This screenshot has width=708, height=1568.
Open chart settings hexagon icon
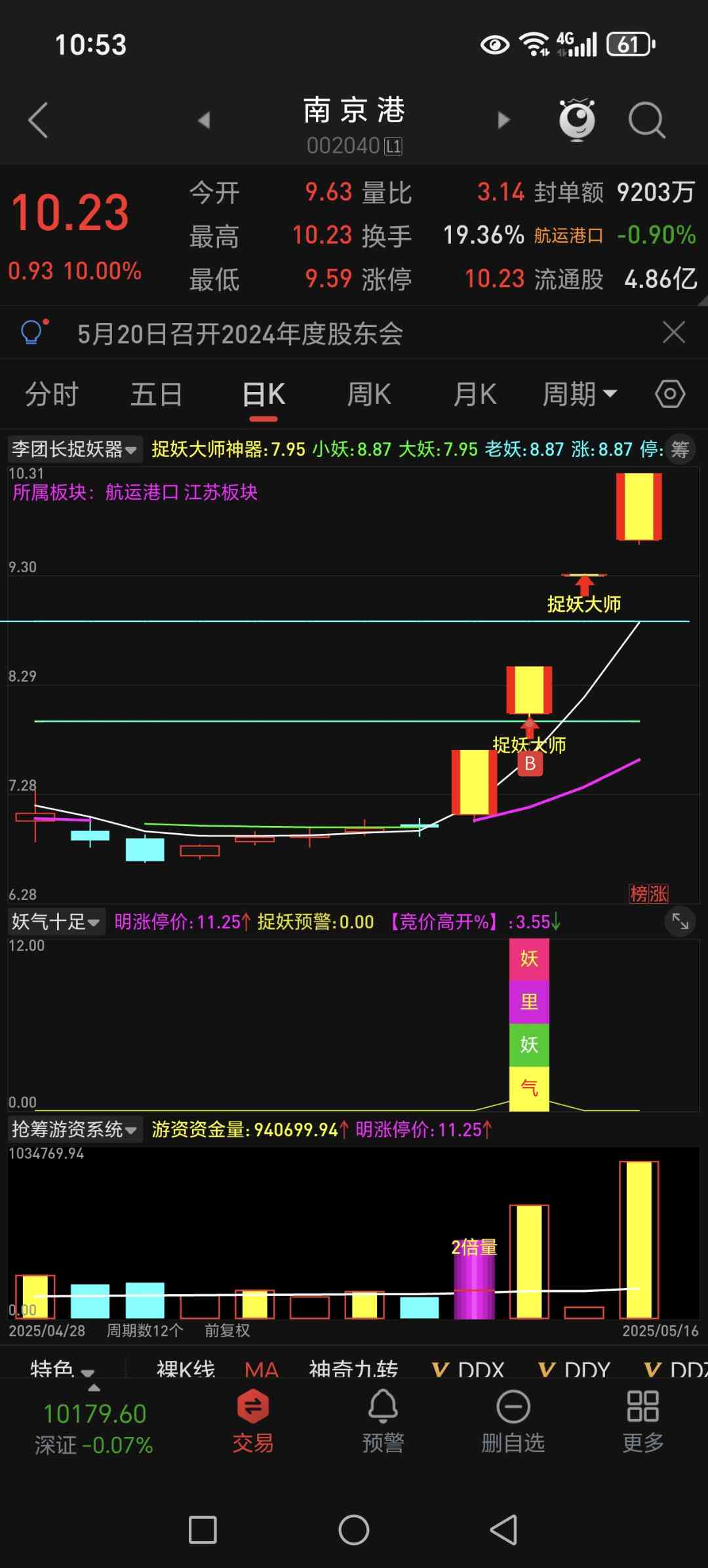(x=670, y=394)
